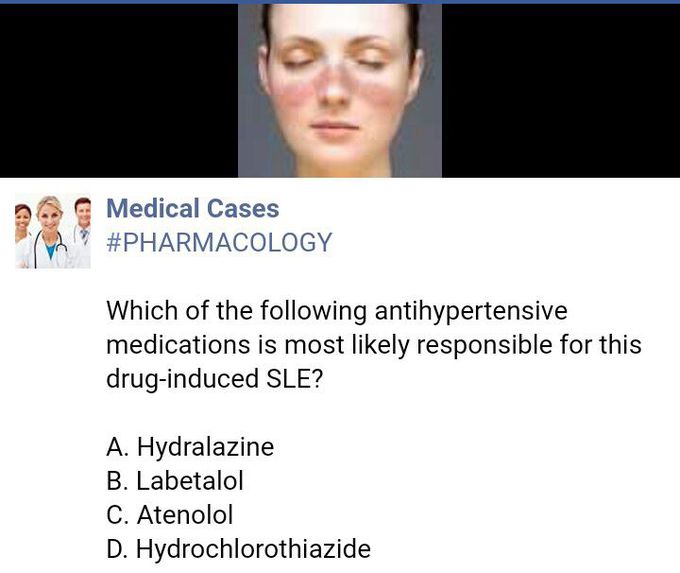Open the Medical Cases page name
The image size is (680, 573).
tap(192, 209)
